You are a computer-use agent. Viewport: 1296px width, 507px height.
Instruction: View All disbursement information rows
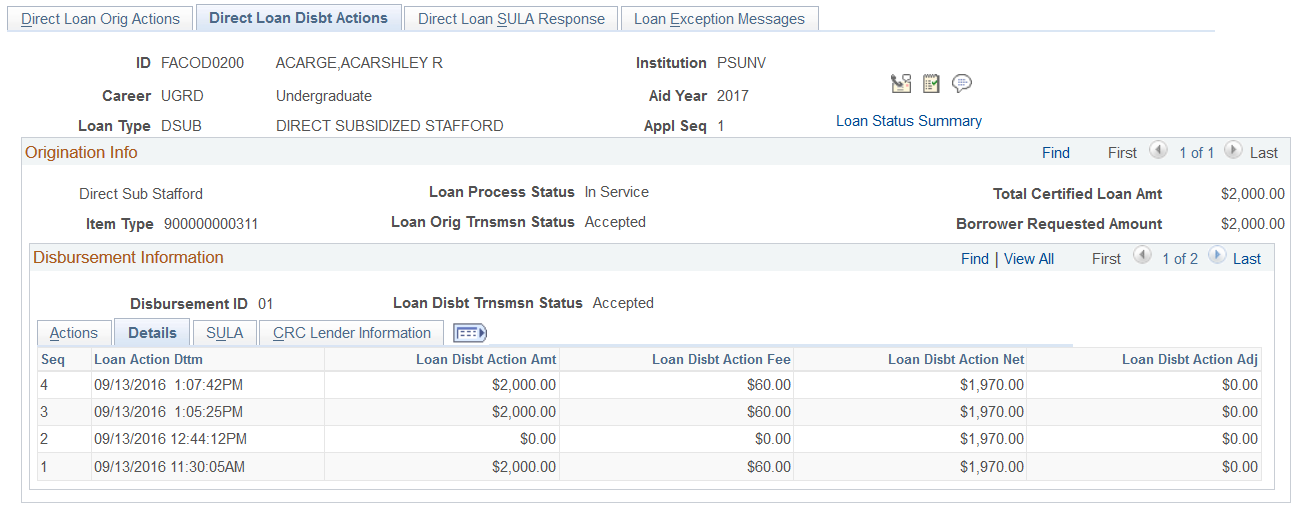click(1028, 258)
